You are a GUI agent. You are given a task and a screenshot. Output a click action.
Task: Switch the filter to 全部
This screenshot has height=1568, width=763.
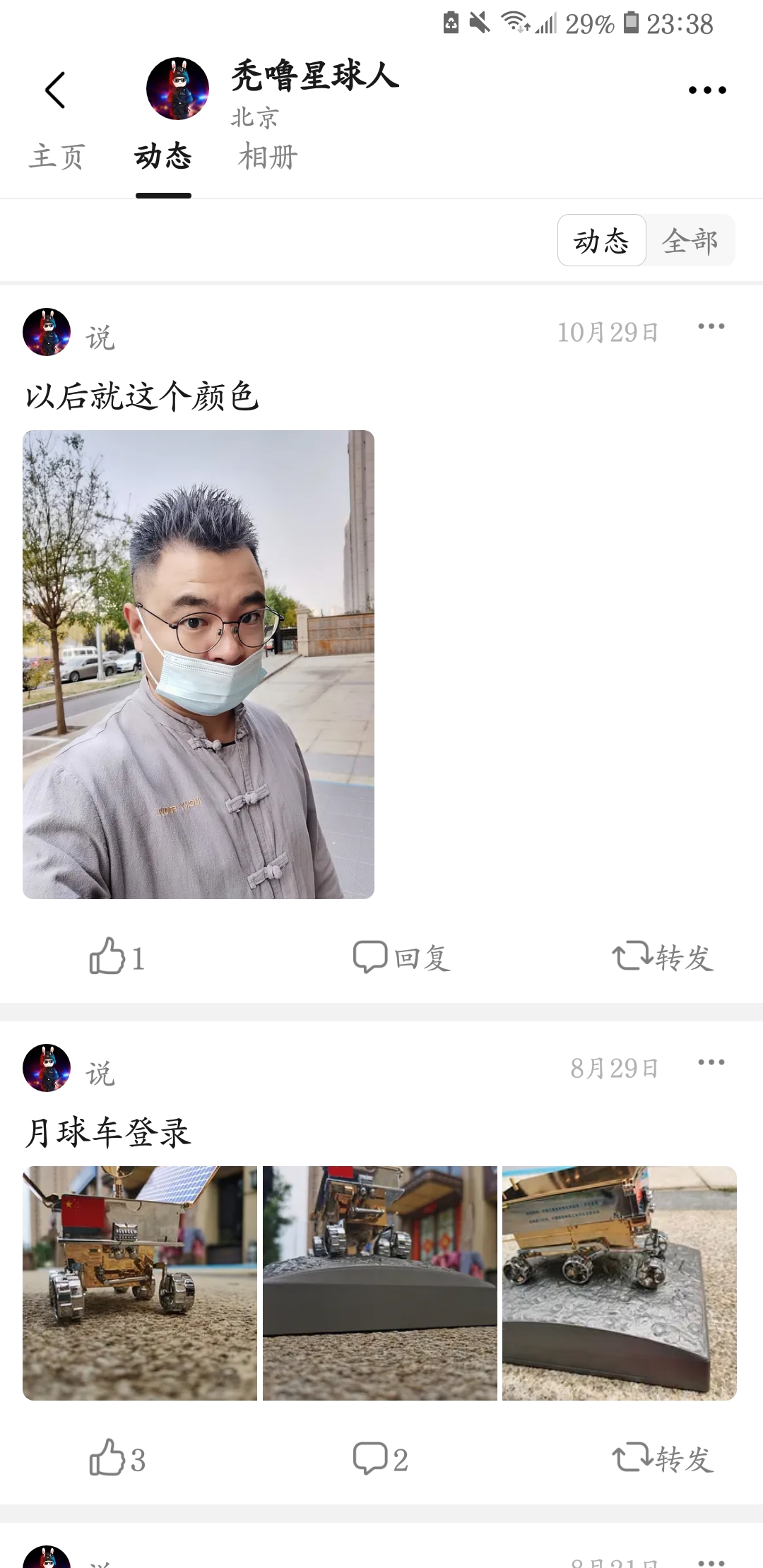[690, 241]
